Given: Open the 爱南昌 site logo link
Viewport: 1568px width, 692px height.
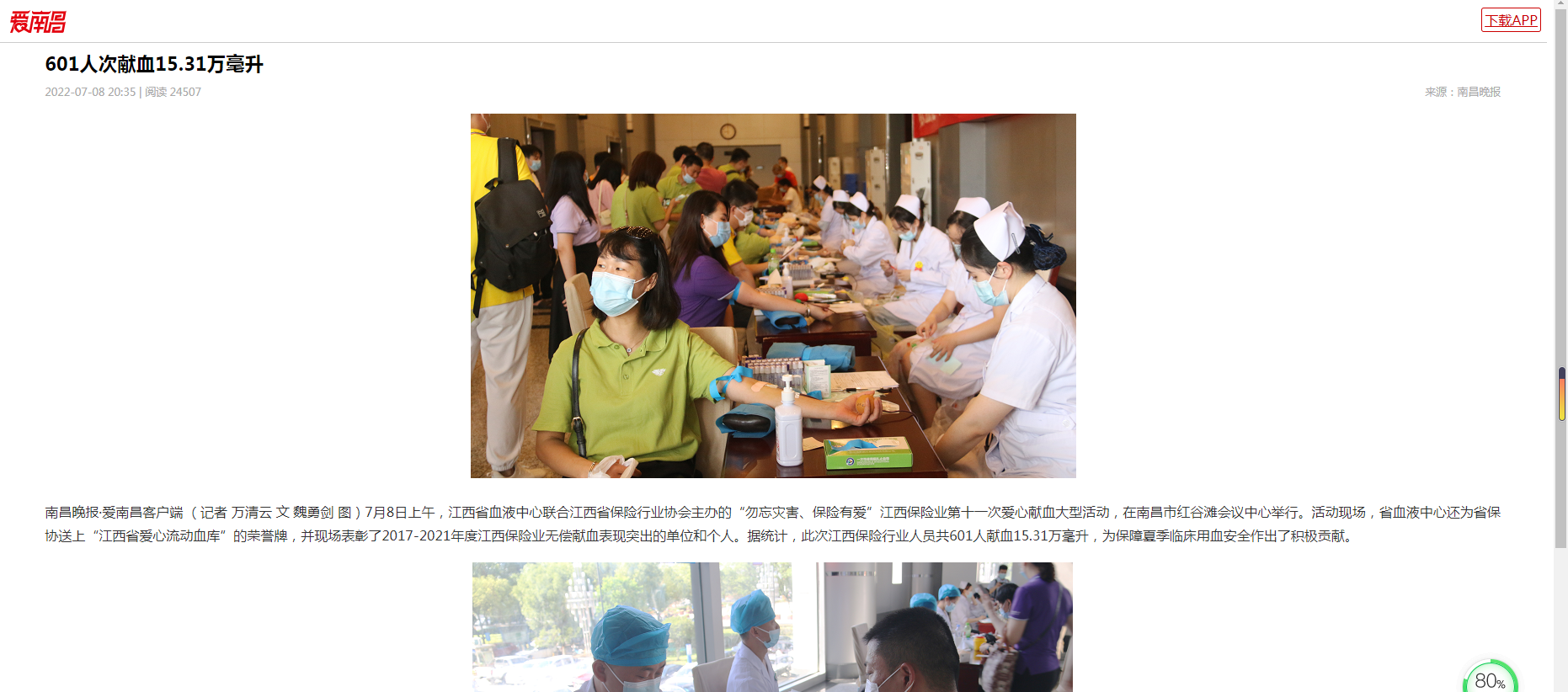Looking at the screenshot, I should pos(38,22).
